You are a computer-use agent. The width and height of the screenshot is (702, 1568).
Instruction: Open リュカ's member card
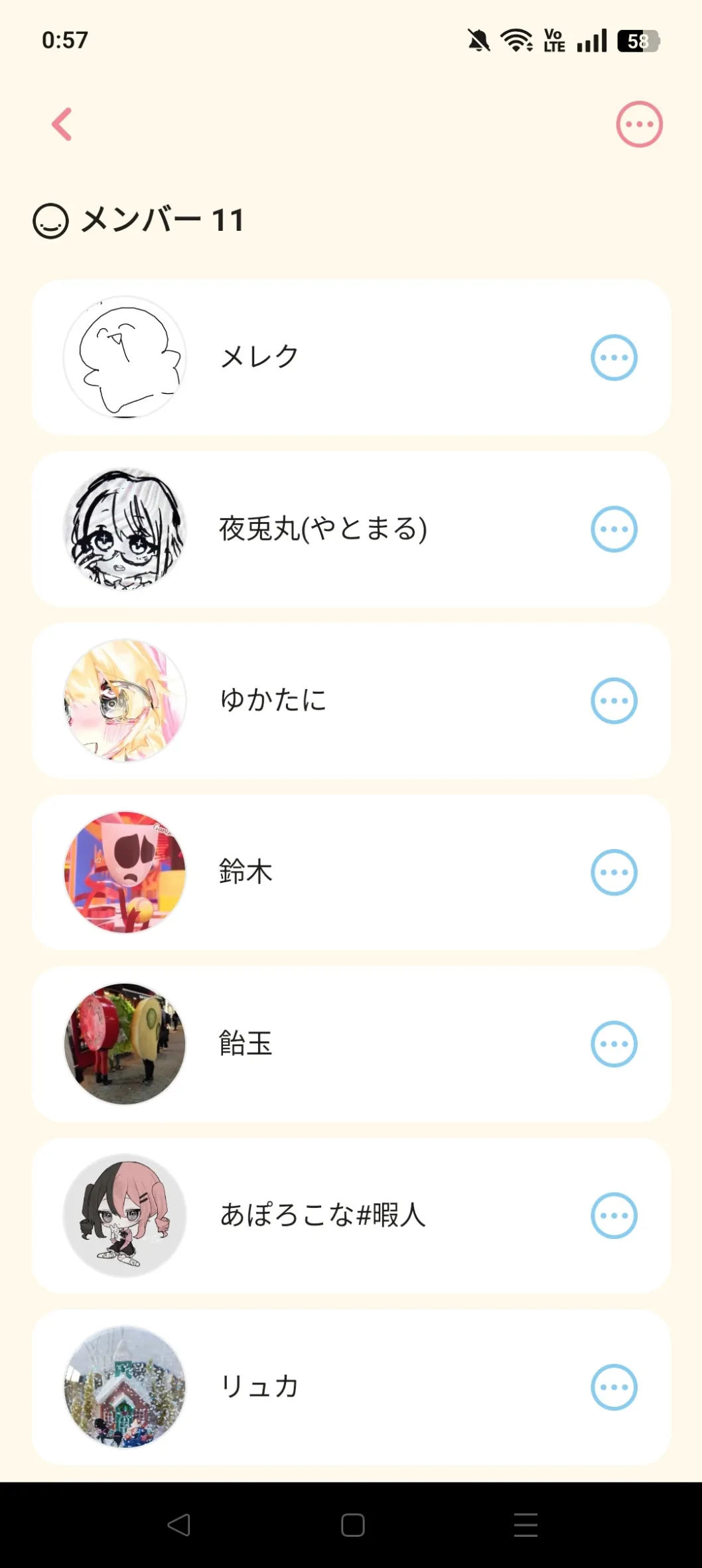click(351, 1387)
